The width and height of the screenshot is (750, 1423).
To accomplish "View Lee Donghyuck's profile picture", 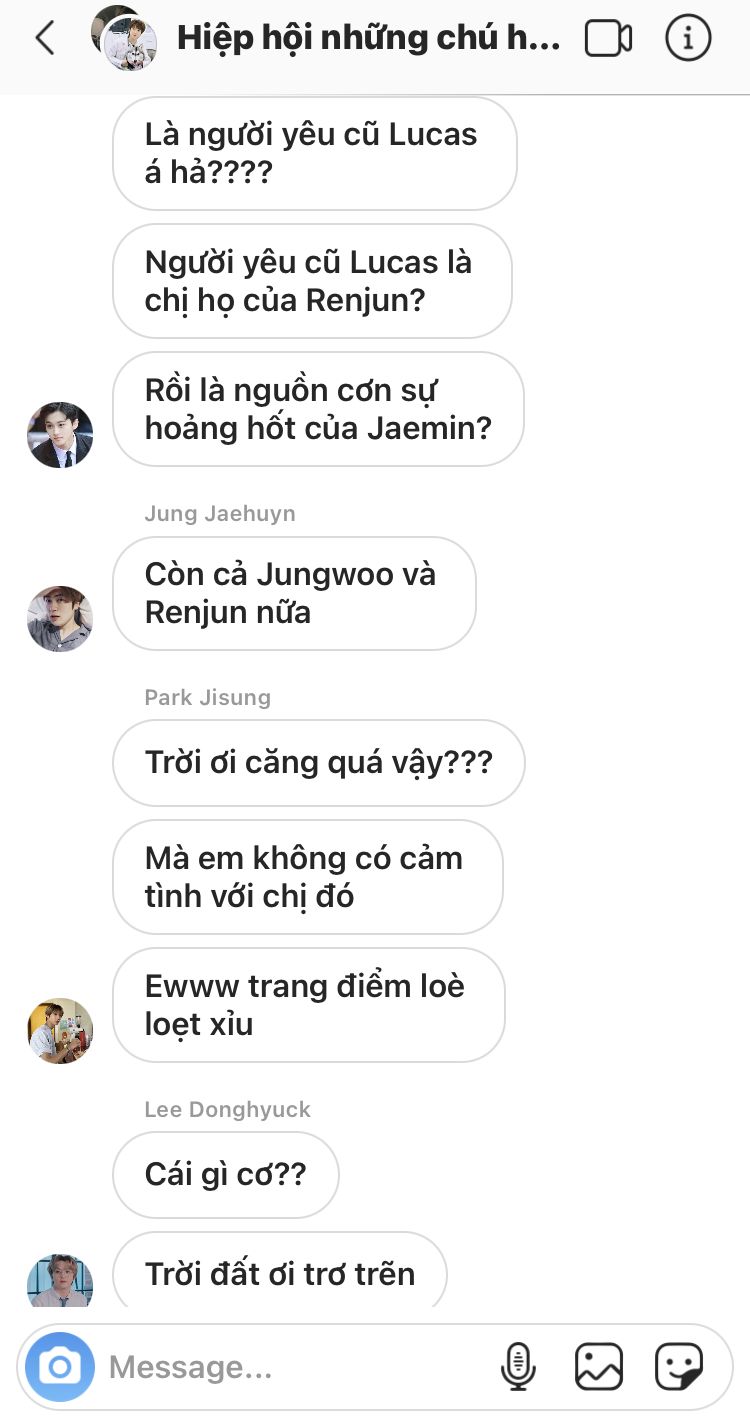I will (x=60, y=1281).
